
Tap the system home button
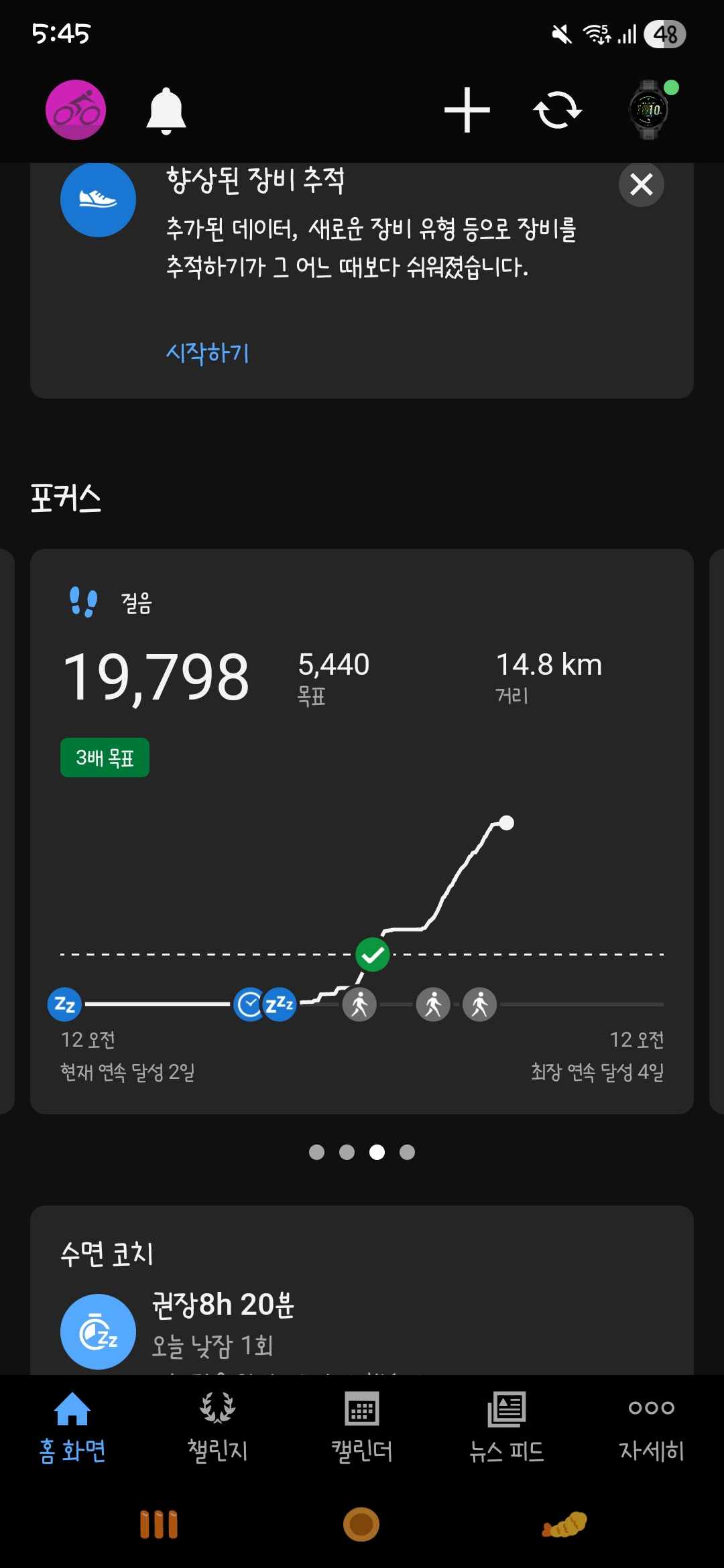361,1524
